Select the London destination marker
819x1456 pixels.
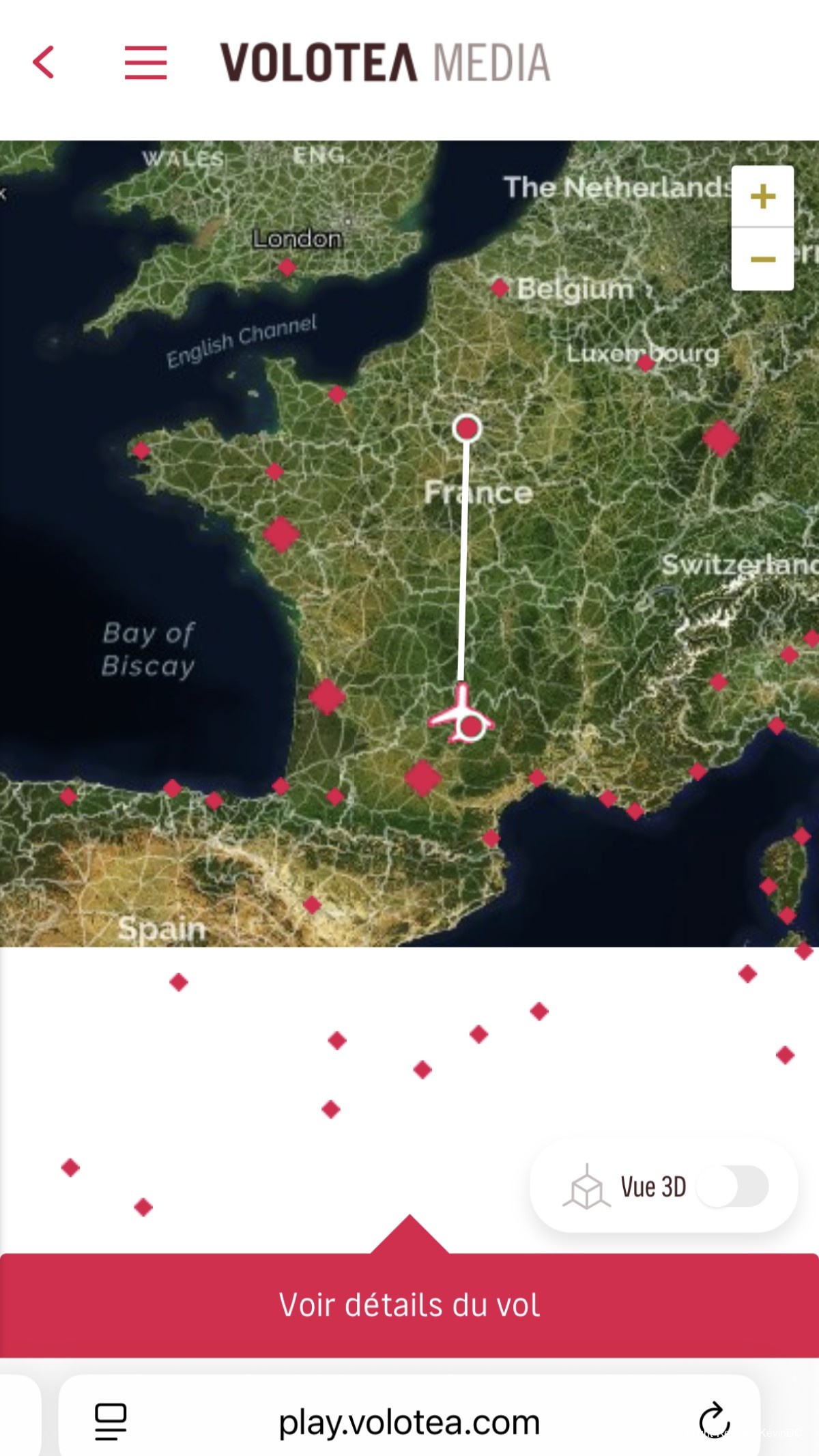click(287, 267)
